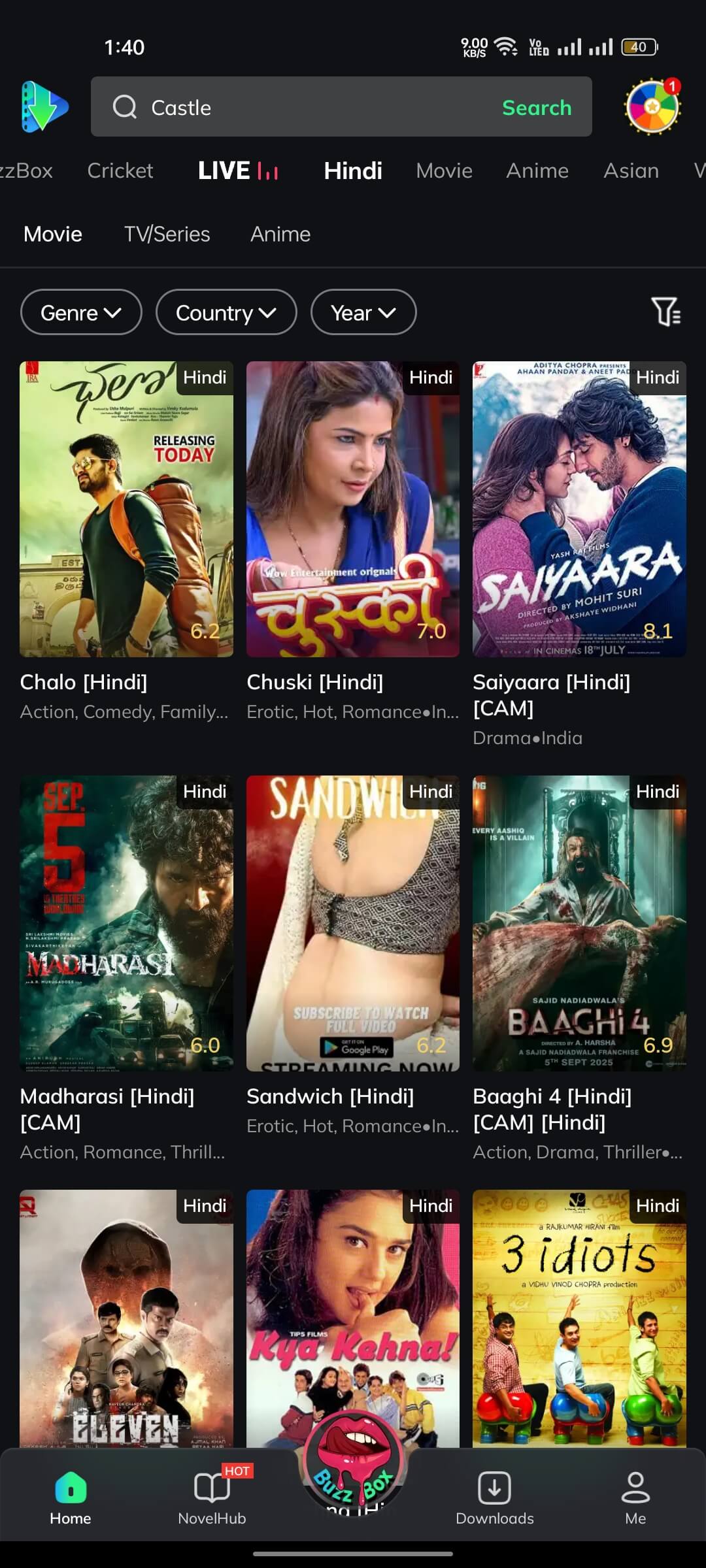Open the Downloads tab

[x=494, y=1497]
